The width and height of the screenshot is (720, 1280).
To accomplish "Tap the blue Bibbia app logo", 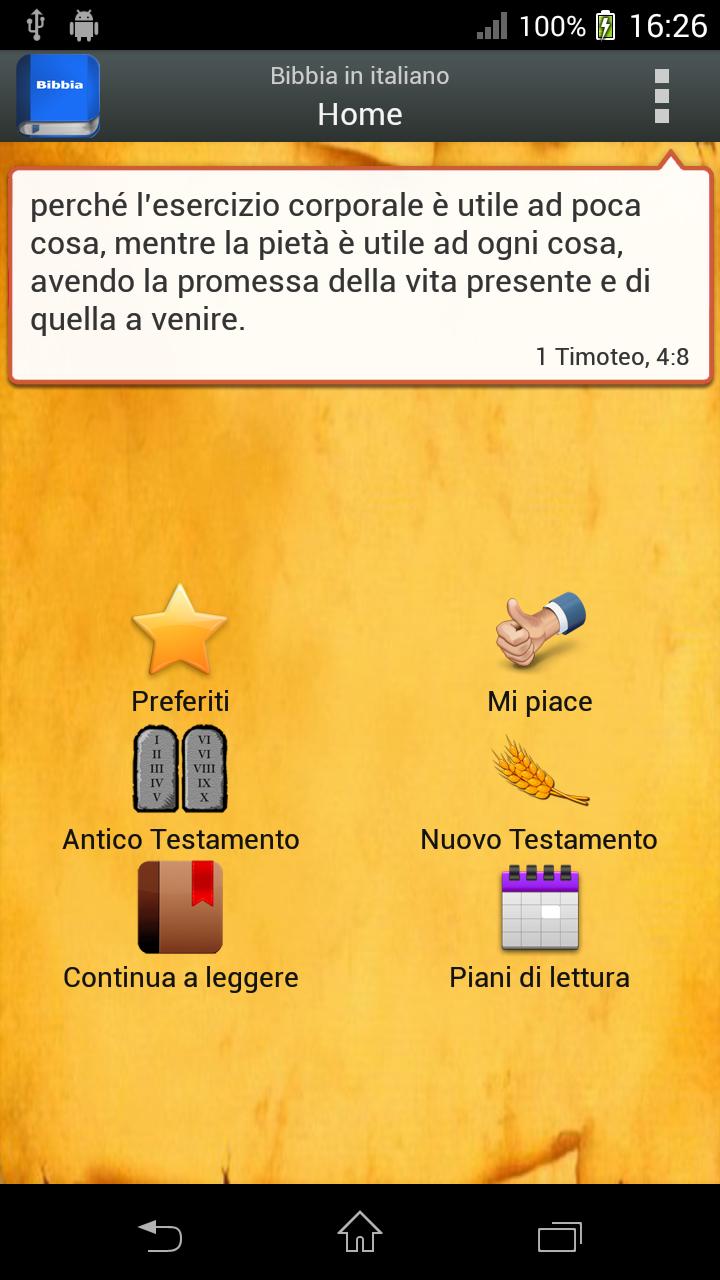I will [57, 95].
